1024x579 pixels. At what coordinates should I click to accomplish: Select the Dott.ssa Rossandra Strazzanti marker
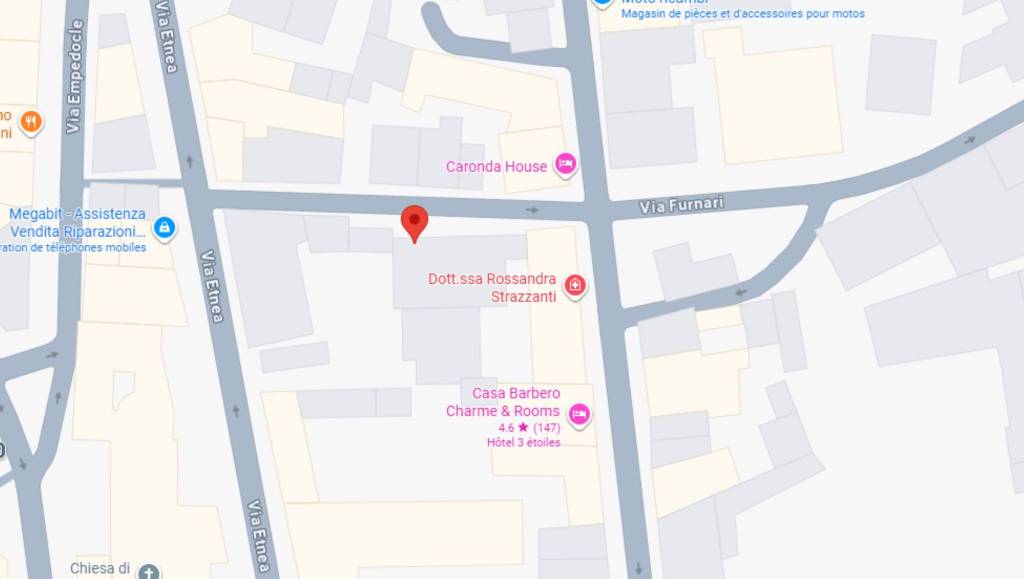pos(575,287)
